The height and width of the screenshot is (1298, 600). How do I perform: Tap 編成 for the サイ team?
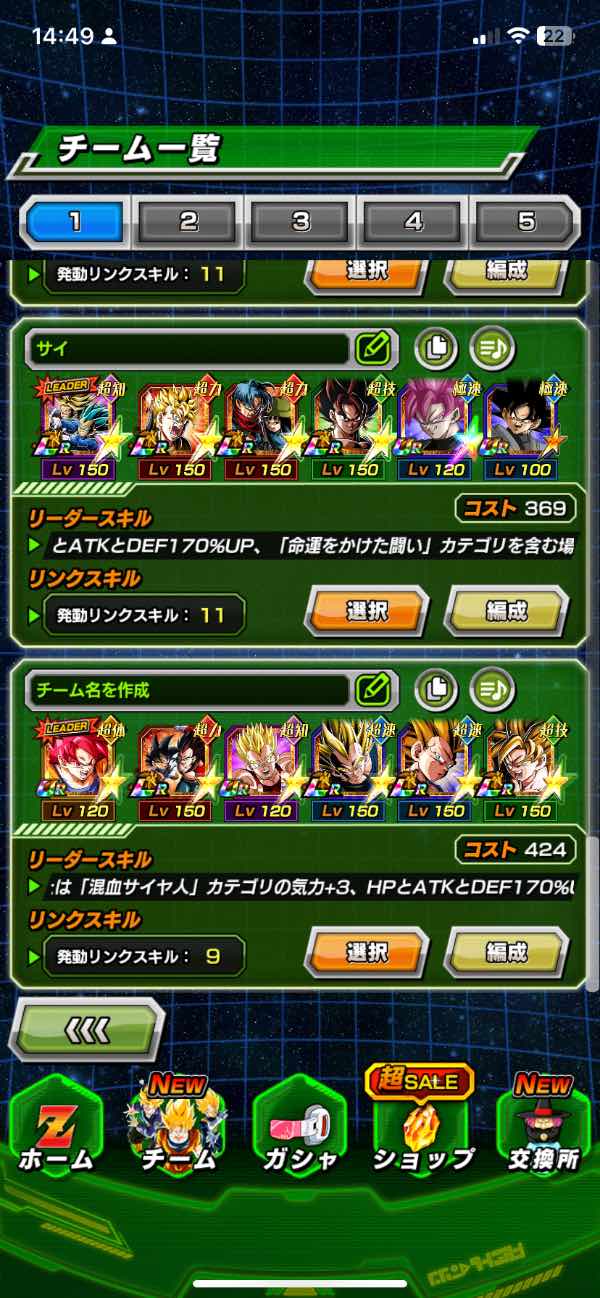pos(506,612)
